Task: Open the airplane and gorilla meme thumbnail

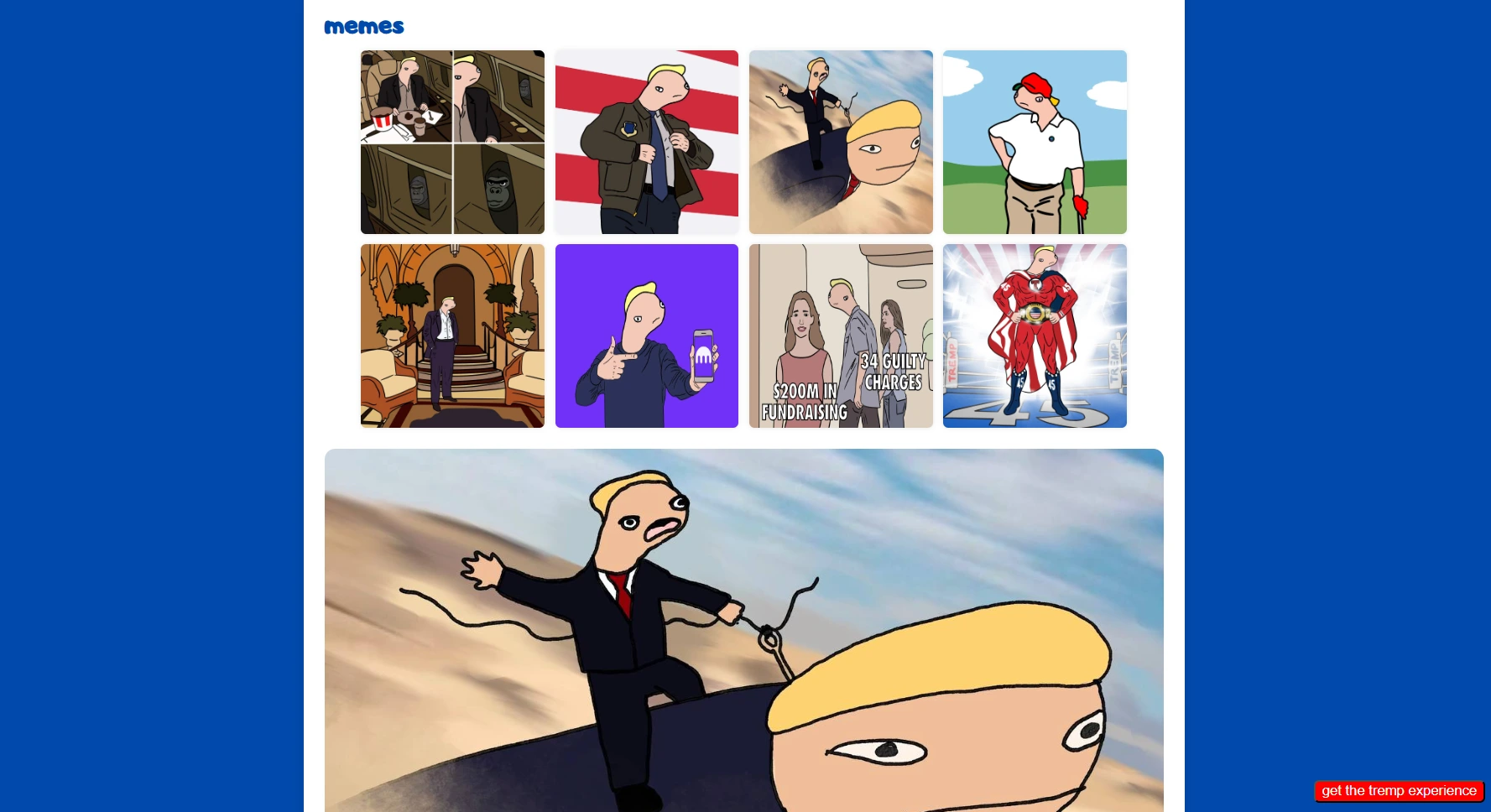Action: 452,142
